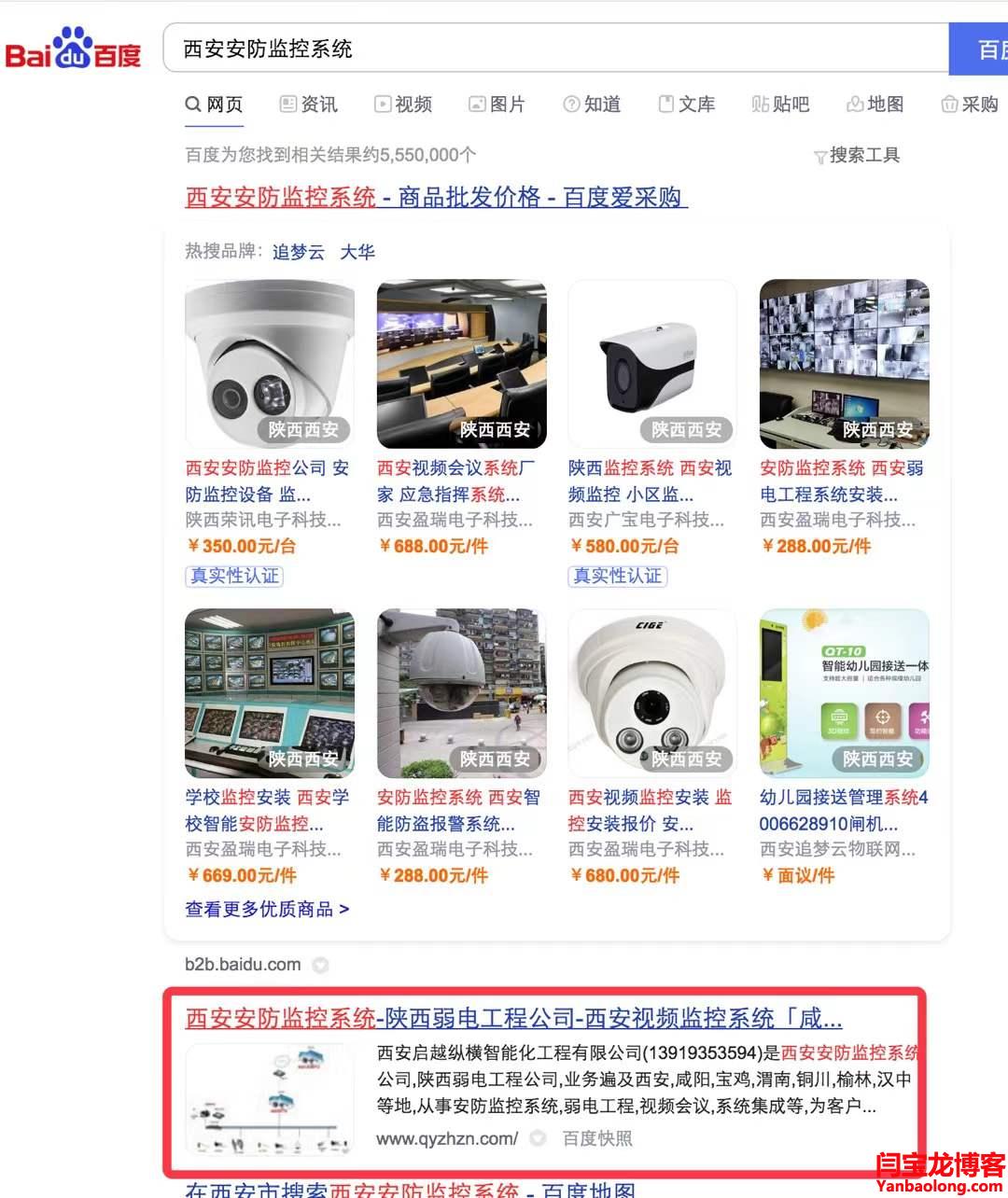Switch to the 文库 tab

click(x=687, y=104)
